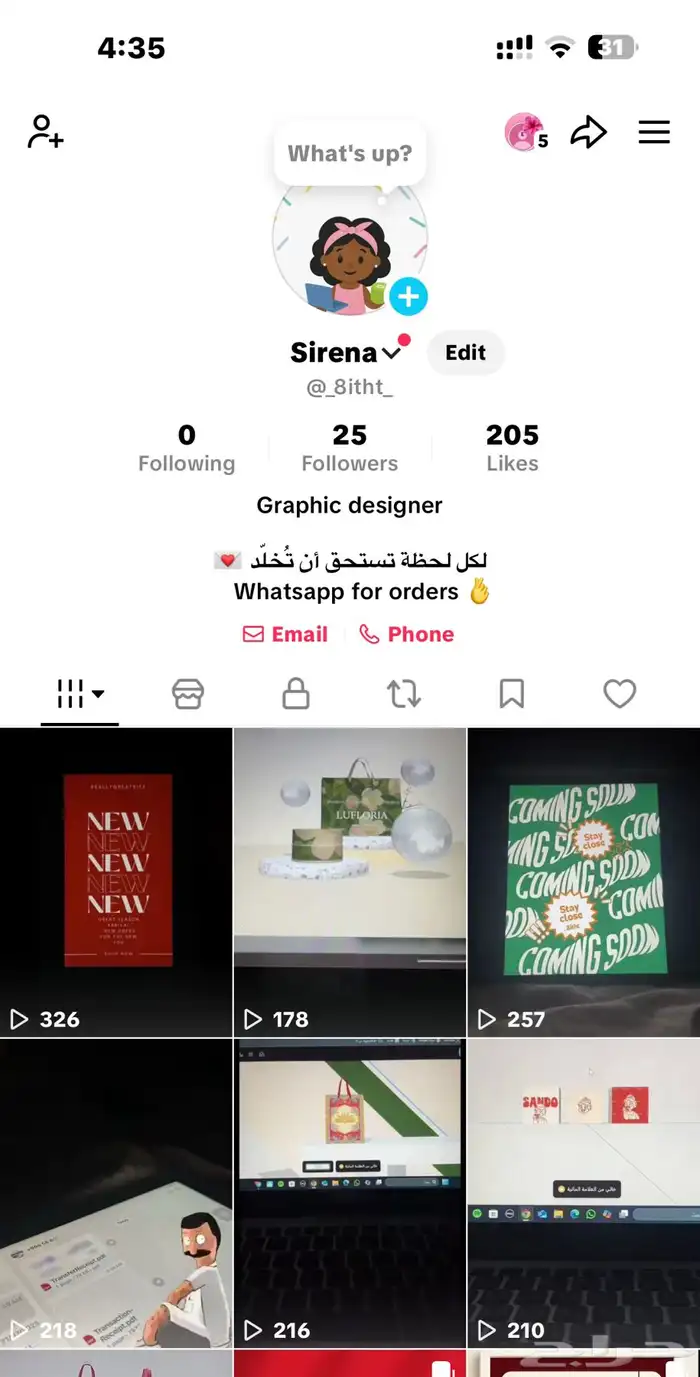Switch to the reposts tab

tap(404, 694)
